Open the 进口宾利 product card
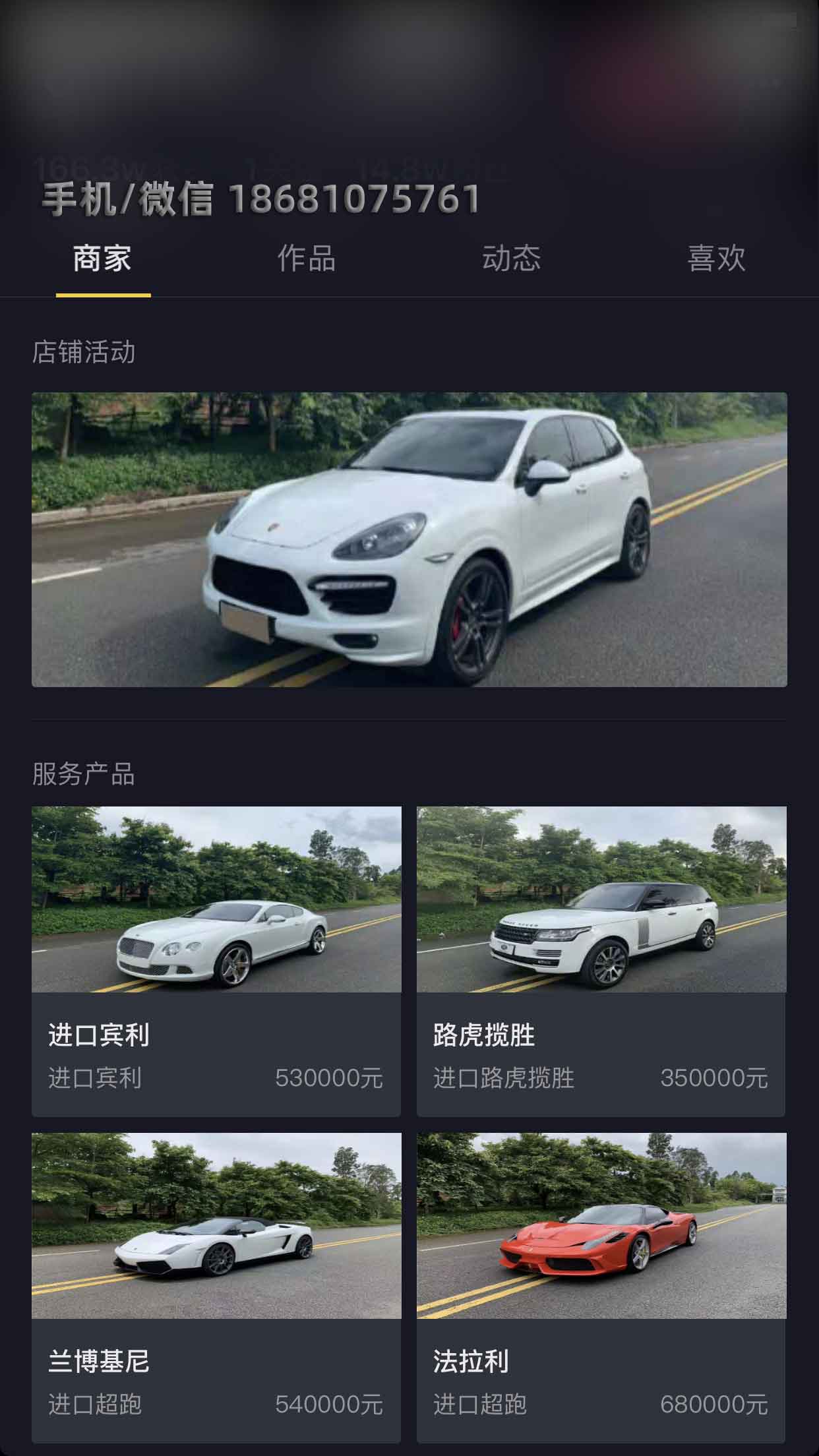 (x=216, y=961)
